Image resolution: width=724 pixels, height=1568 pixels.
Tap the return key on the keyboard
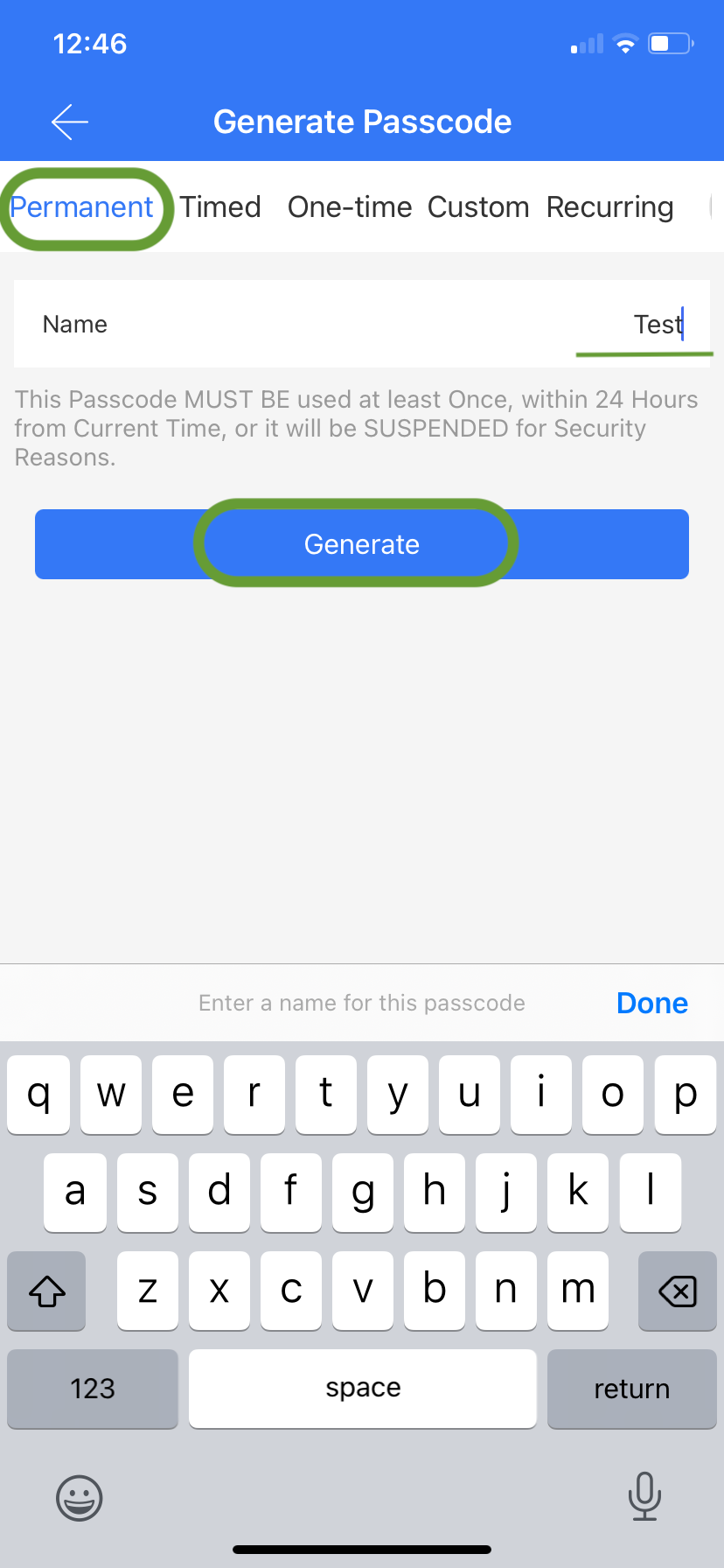tap(632, 1389)
